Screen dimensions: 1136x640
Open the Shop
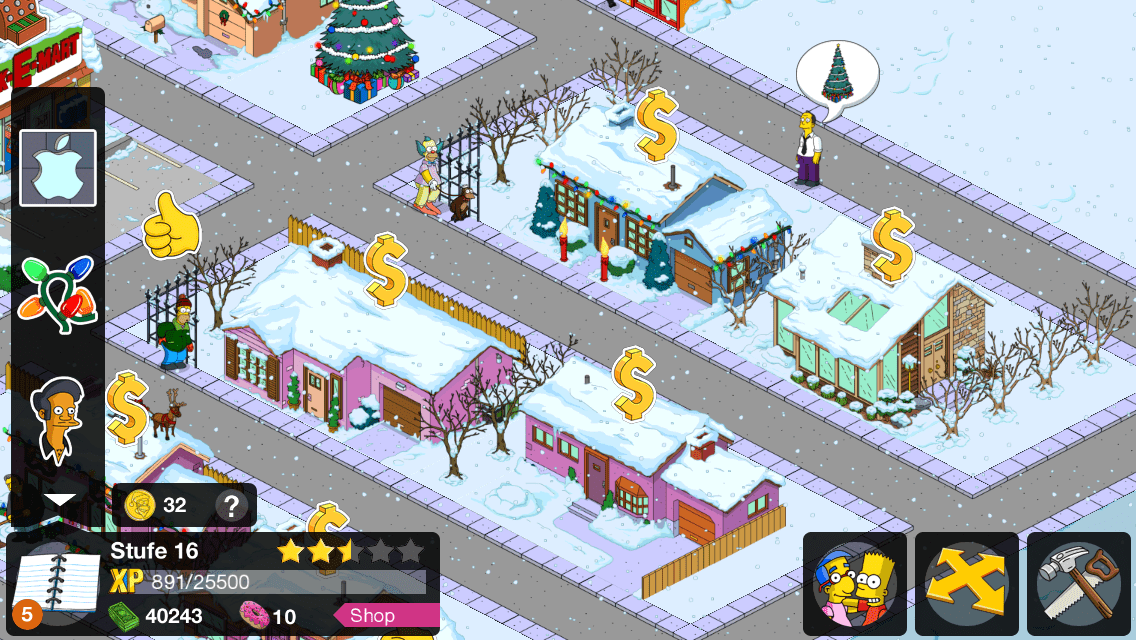coord(385,616)
